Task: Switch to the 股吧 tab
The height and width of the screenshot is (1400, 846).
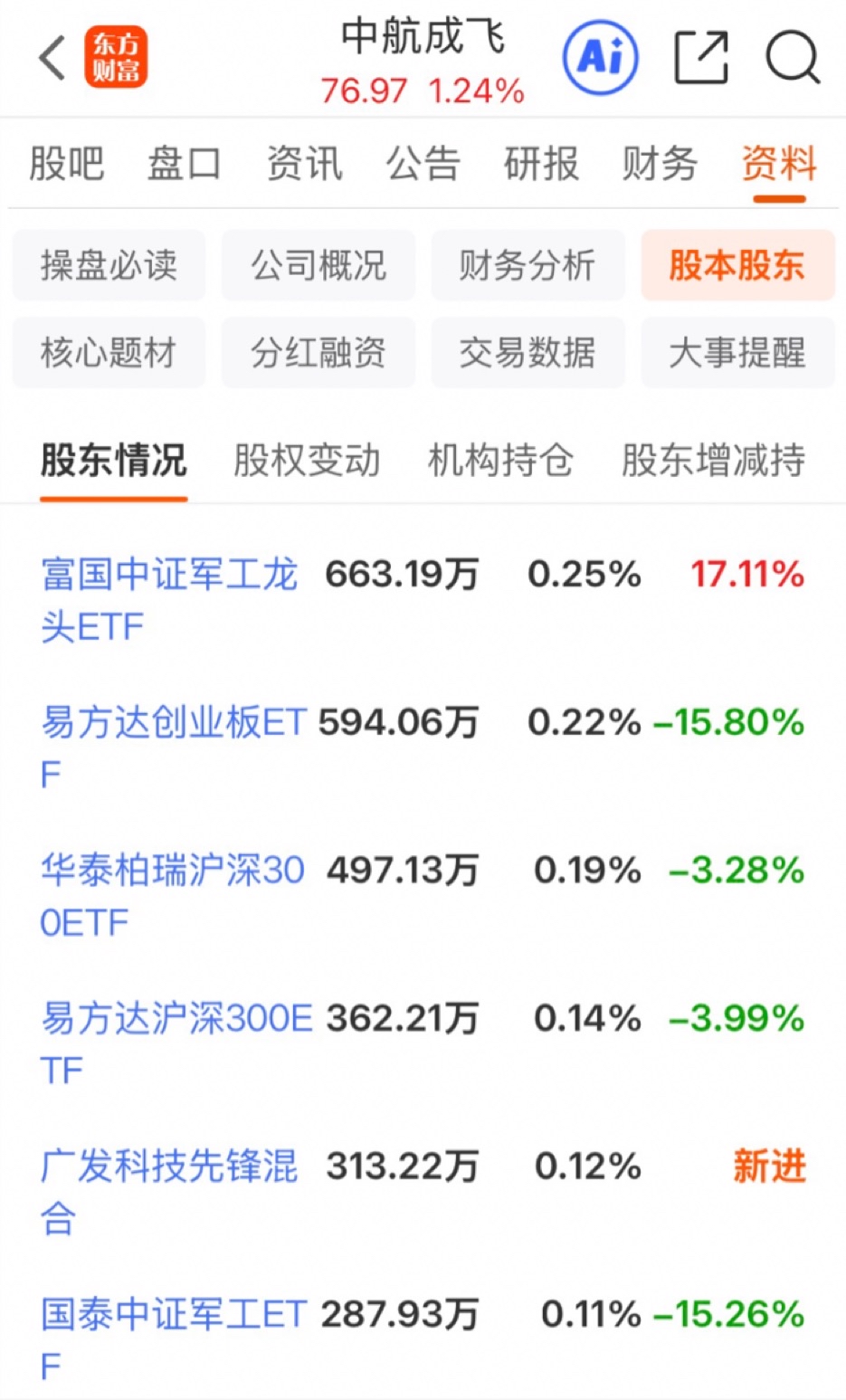Action: (x=66, y=165)
